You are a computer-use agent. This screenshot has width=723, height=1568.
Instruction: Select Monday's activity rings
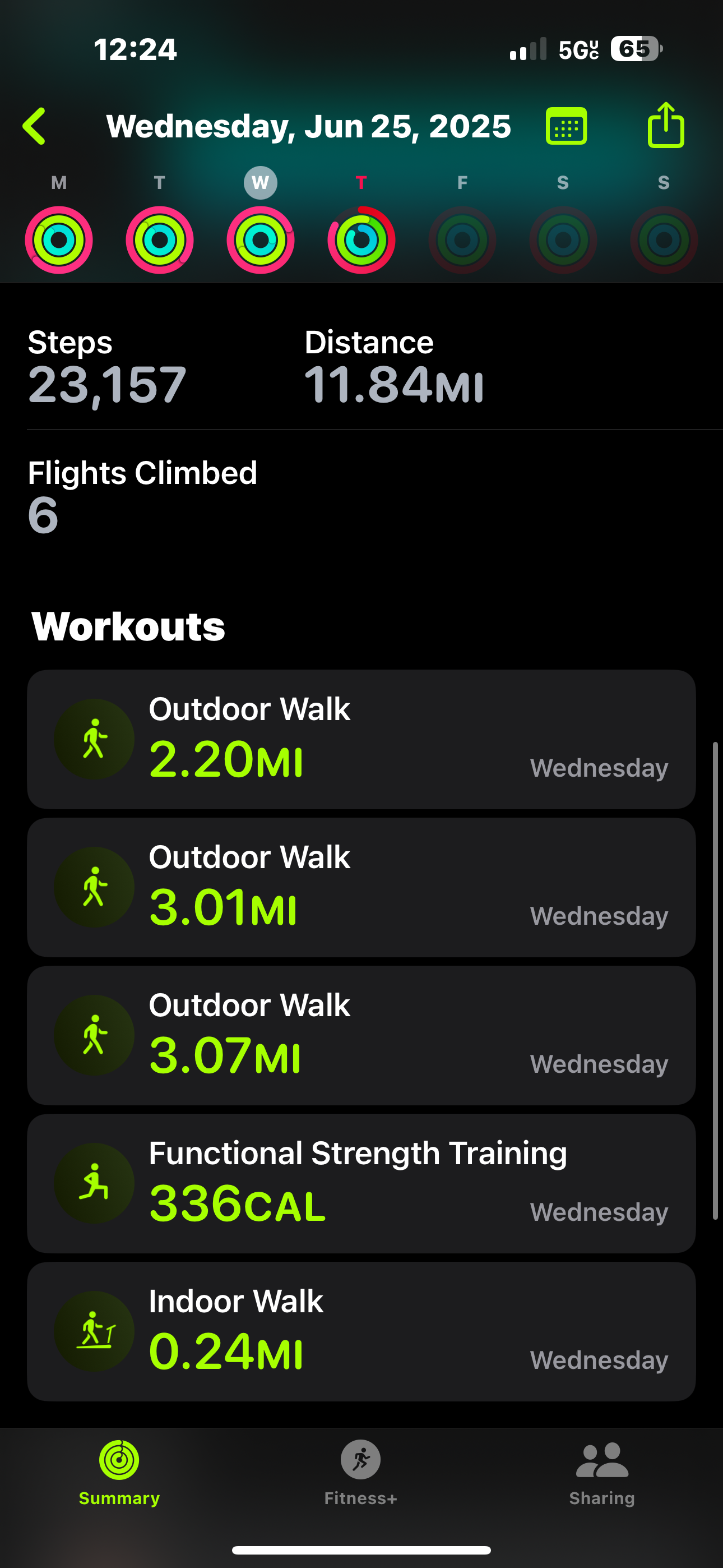click(x=59, y=240)
